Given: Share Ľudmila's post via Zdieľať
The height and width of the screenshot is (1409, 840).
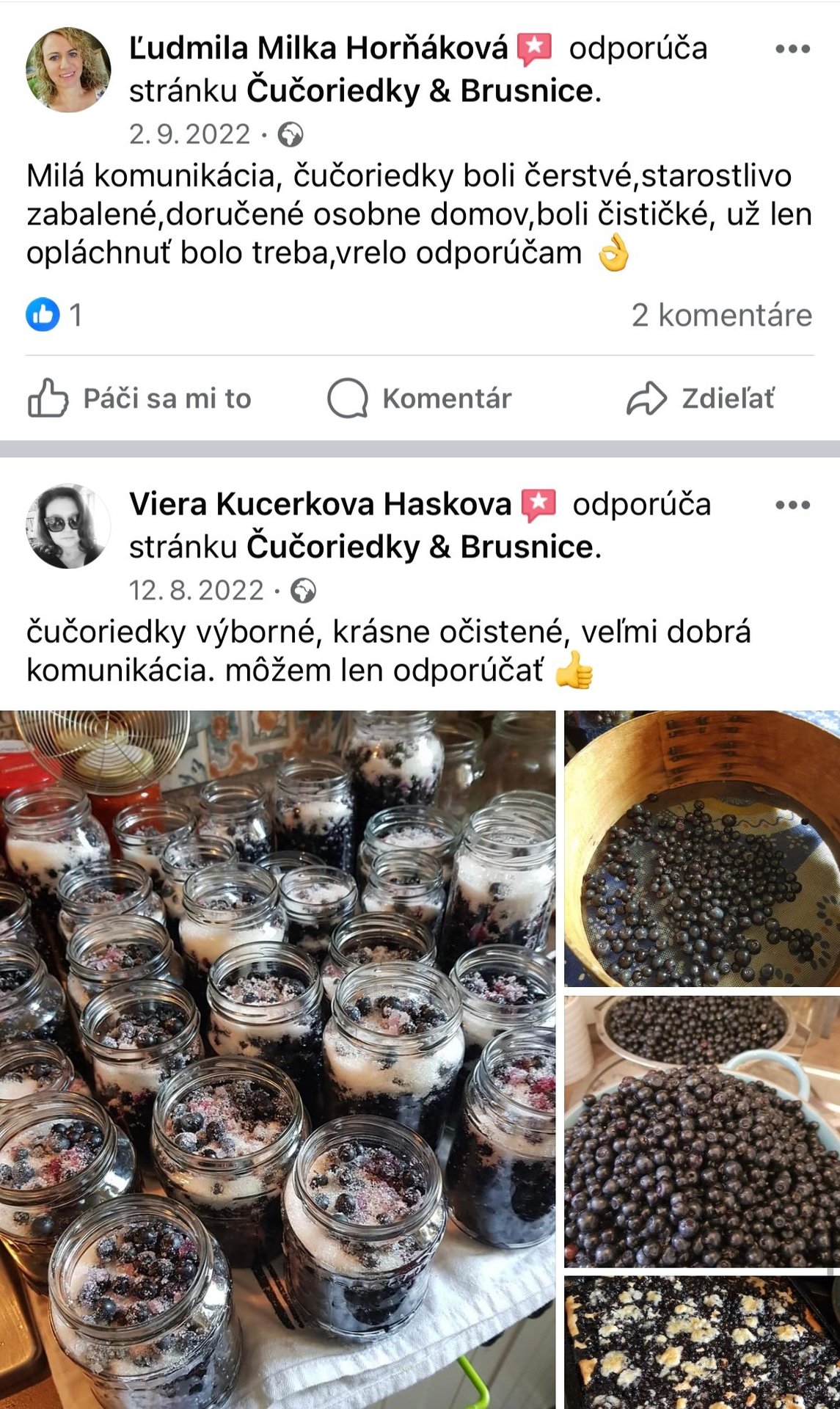Looking at the screenshot, I should pos(701,398).
